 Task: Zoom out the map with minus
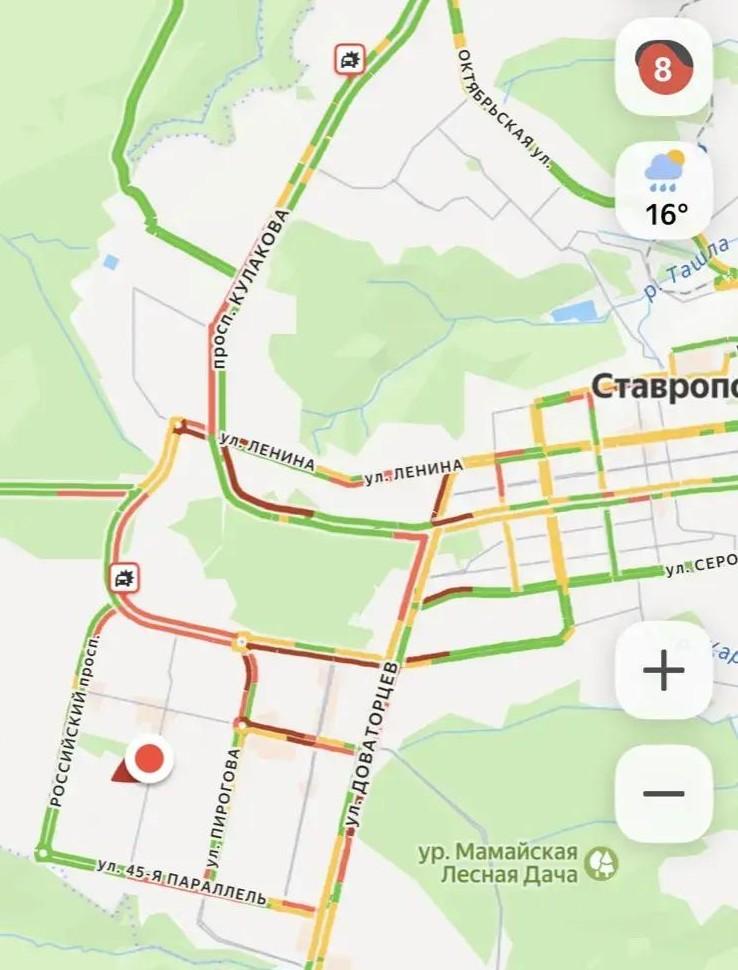pyautogui.click(x=663, y=794)
